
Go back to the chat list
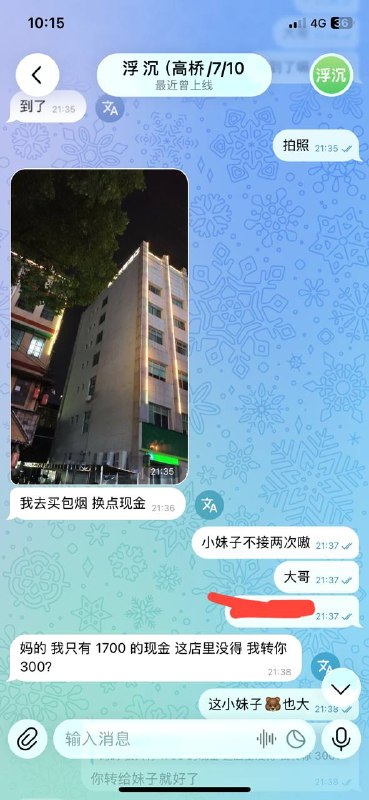[x=37, y=75]
